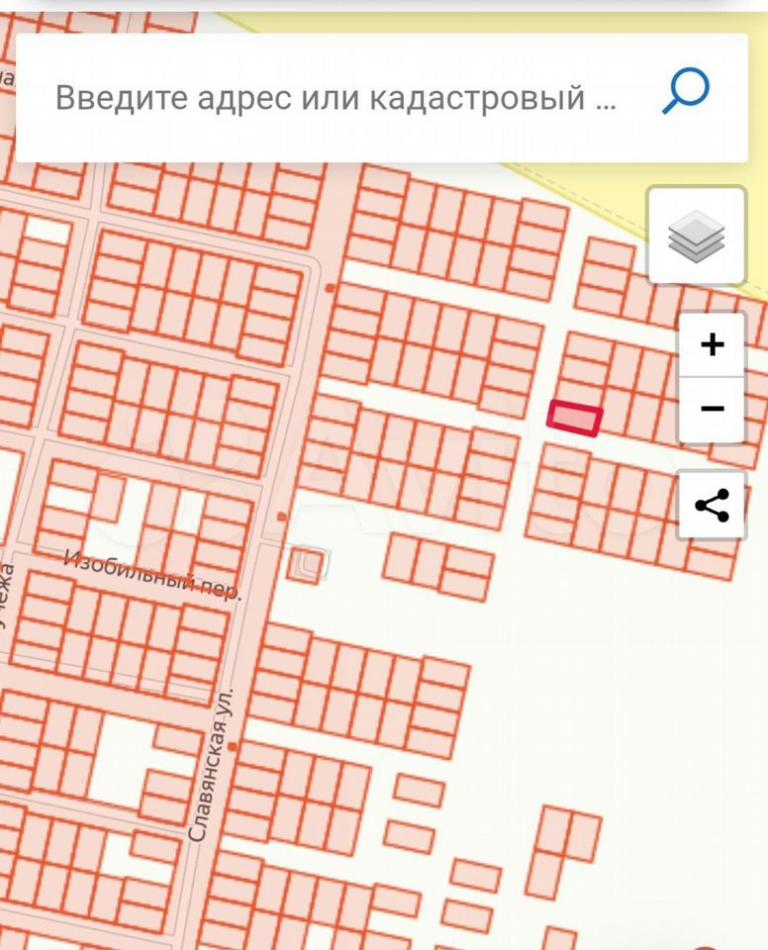The height and width of the screenshot is (950, 768).
Task: Share the current map view
Action: (x=712, y=505)
